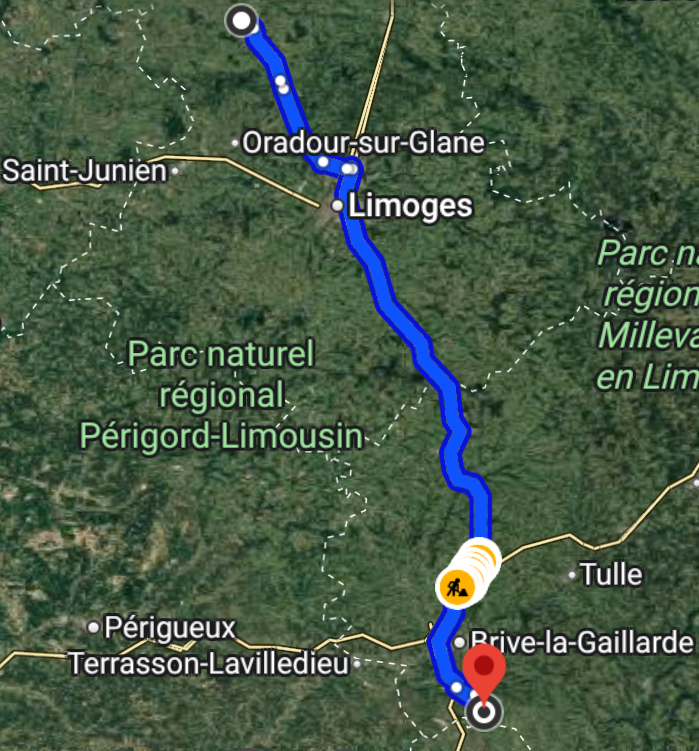Select Périgueux on the map

(x=169, y=628)
